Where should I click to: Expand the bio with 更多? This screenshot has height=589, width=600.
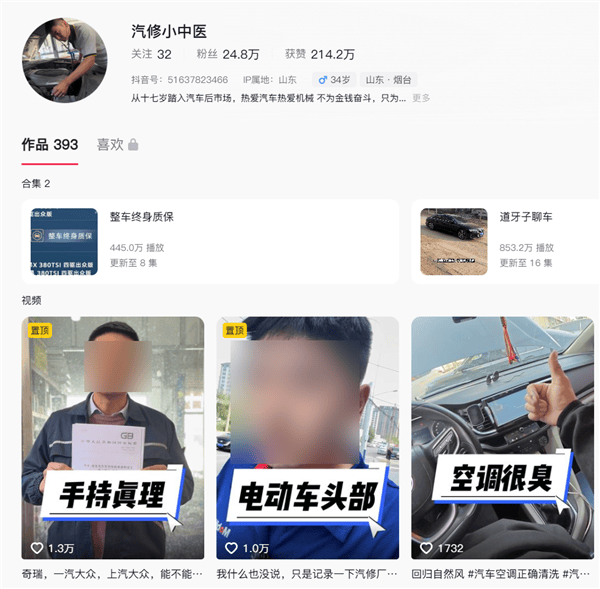click(x=421, y=98)
